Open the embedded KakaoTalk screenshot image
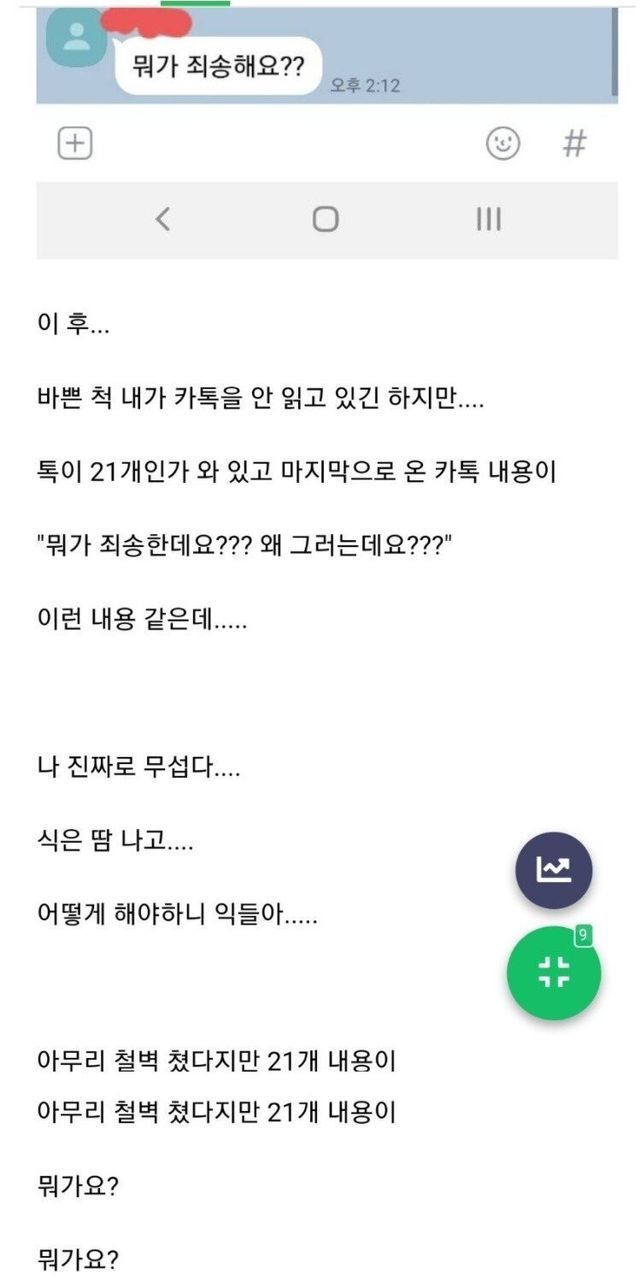 [x=327, y=132]
